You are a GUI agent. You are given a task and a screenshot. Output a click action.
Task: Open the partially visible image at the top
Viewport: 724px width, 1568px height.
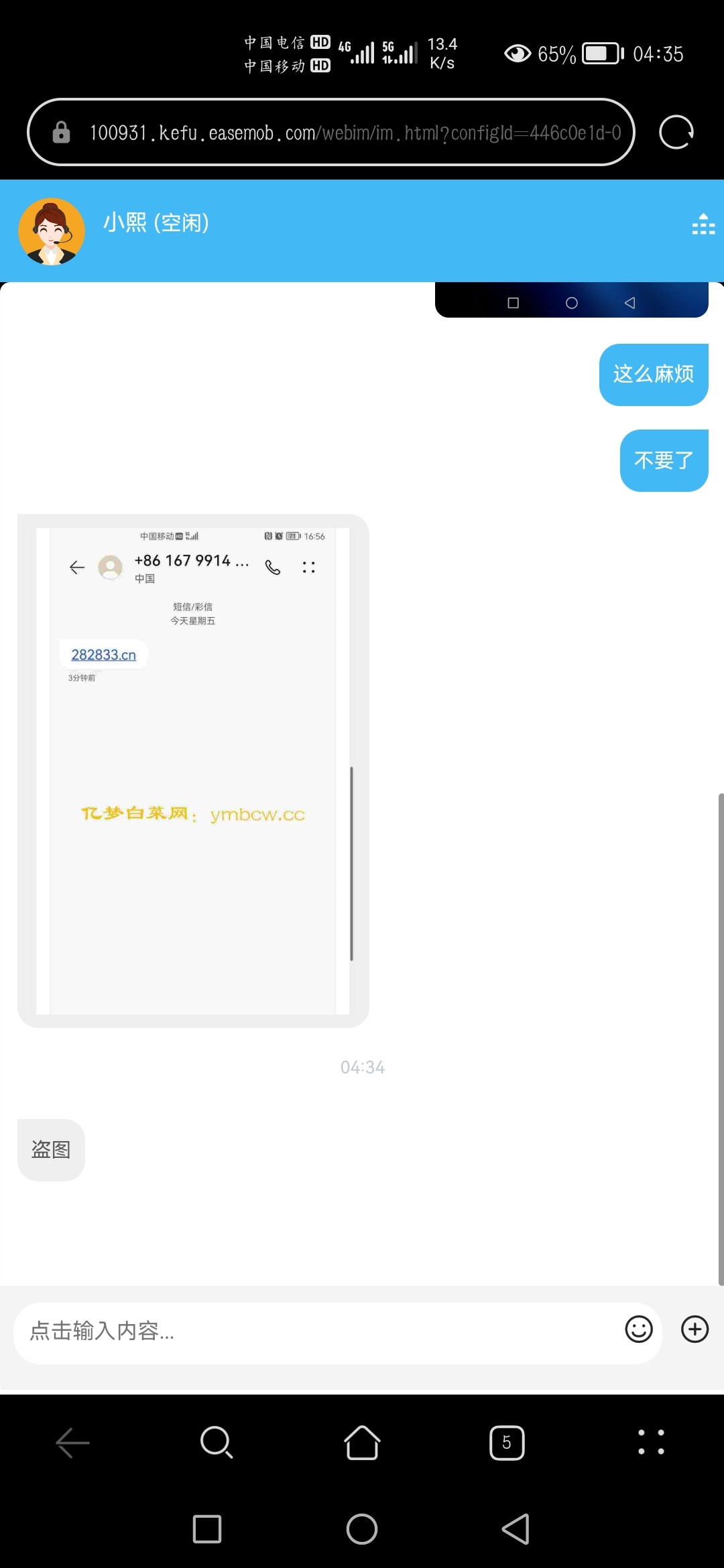(x=571, y=300)
